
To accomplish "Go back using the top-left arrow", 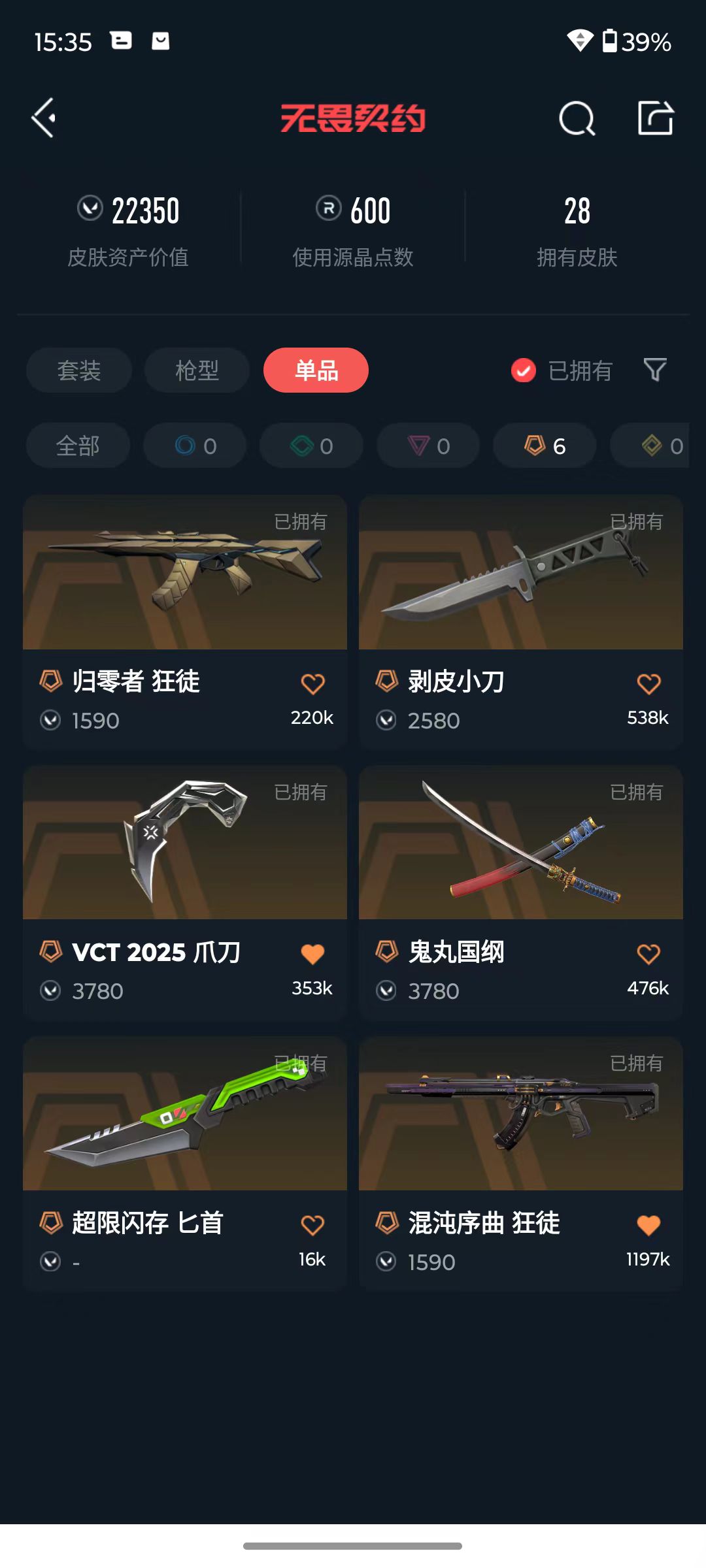I will (44, 118).
